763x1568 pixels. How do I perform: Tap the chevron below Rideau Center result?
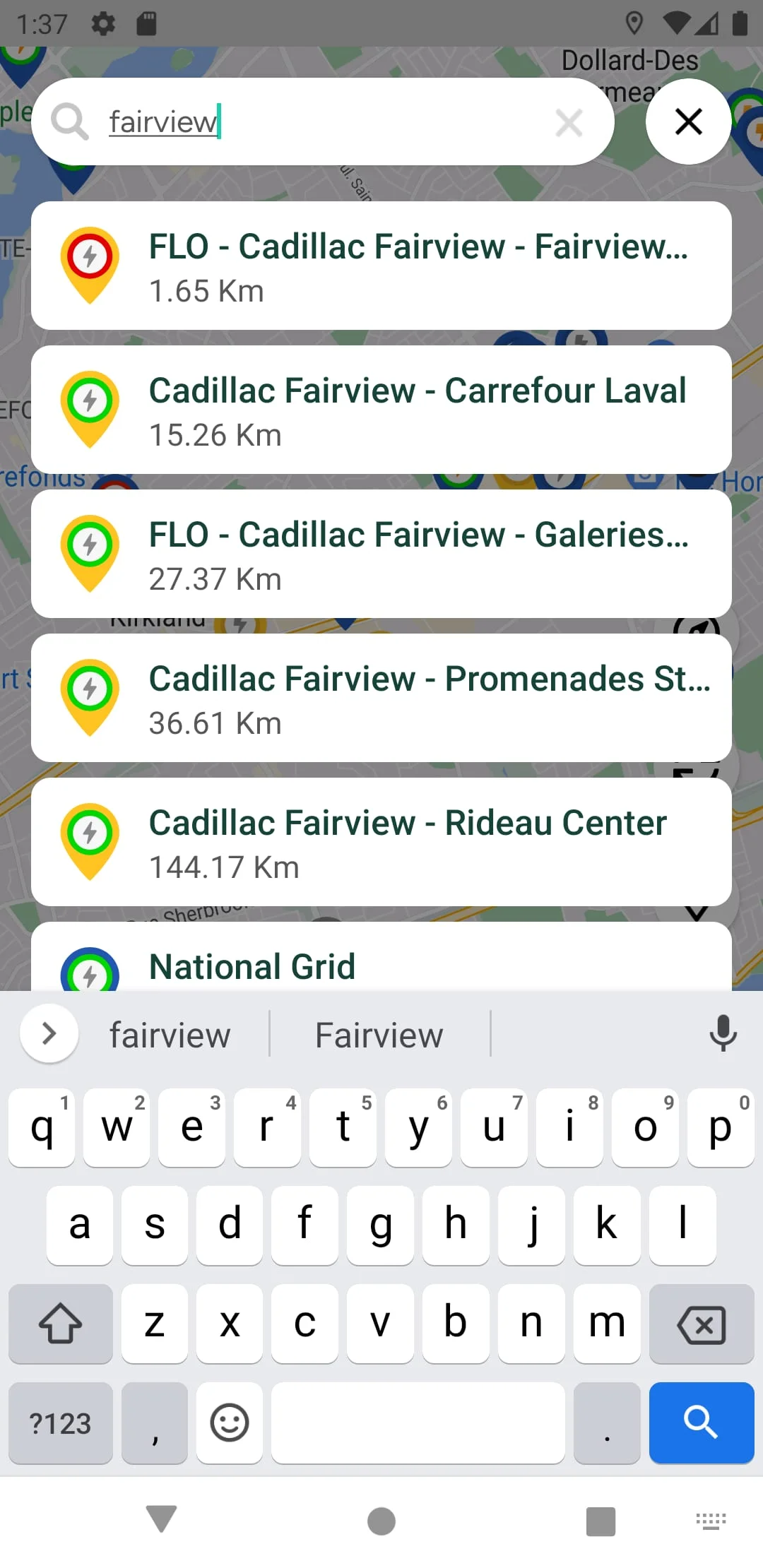698,915
